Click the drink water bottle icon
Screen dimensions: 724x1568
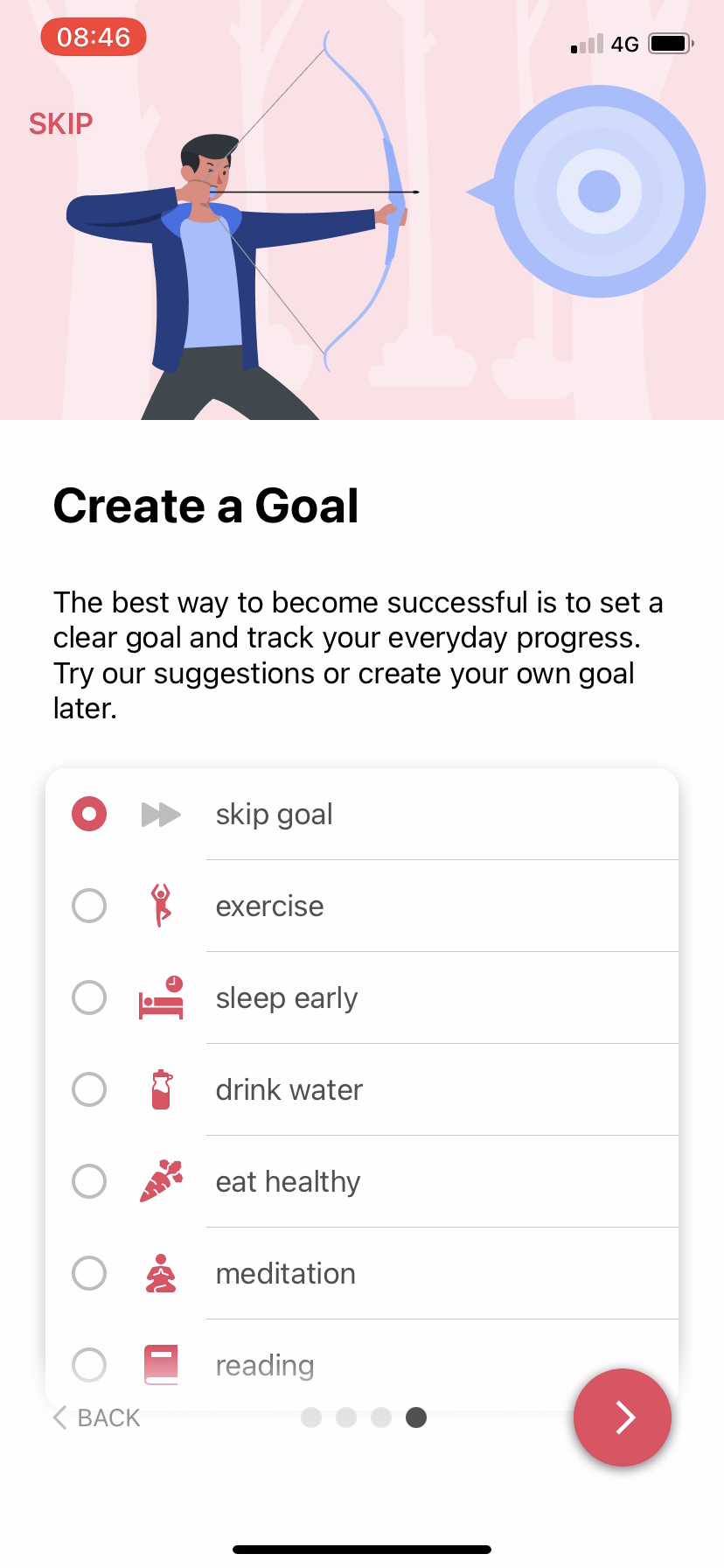(x=161, y=1089)
